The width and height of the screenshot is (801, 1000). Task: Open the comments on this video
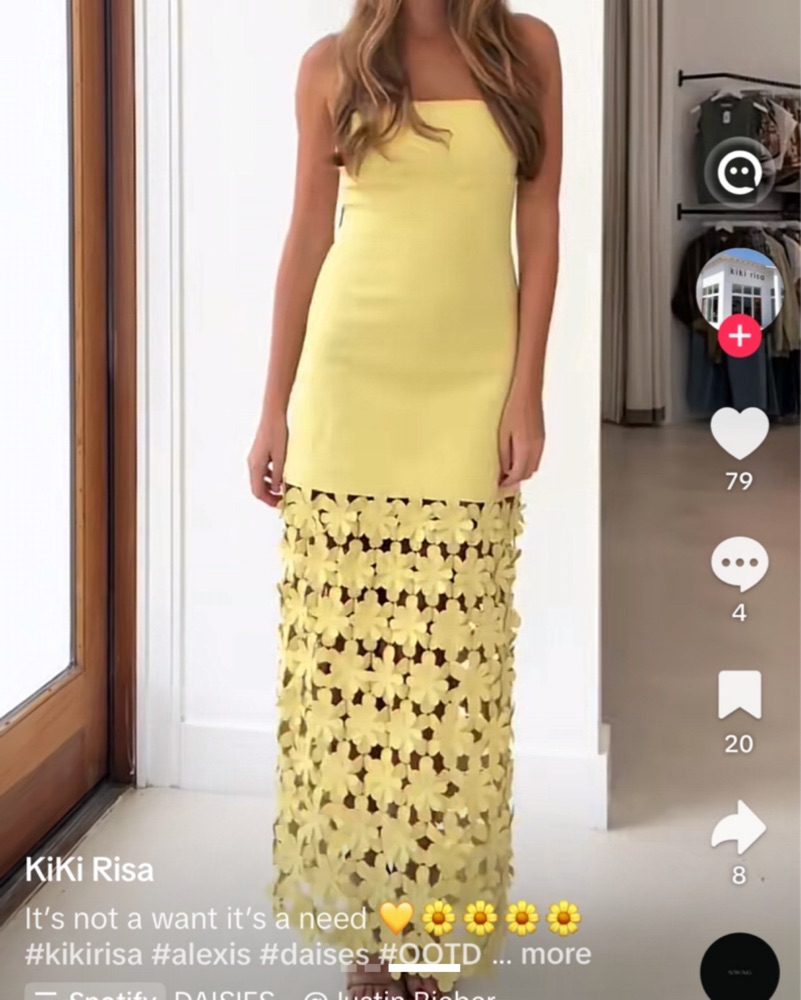739,565
